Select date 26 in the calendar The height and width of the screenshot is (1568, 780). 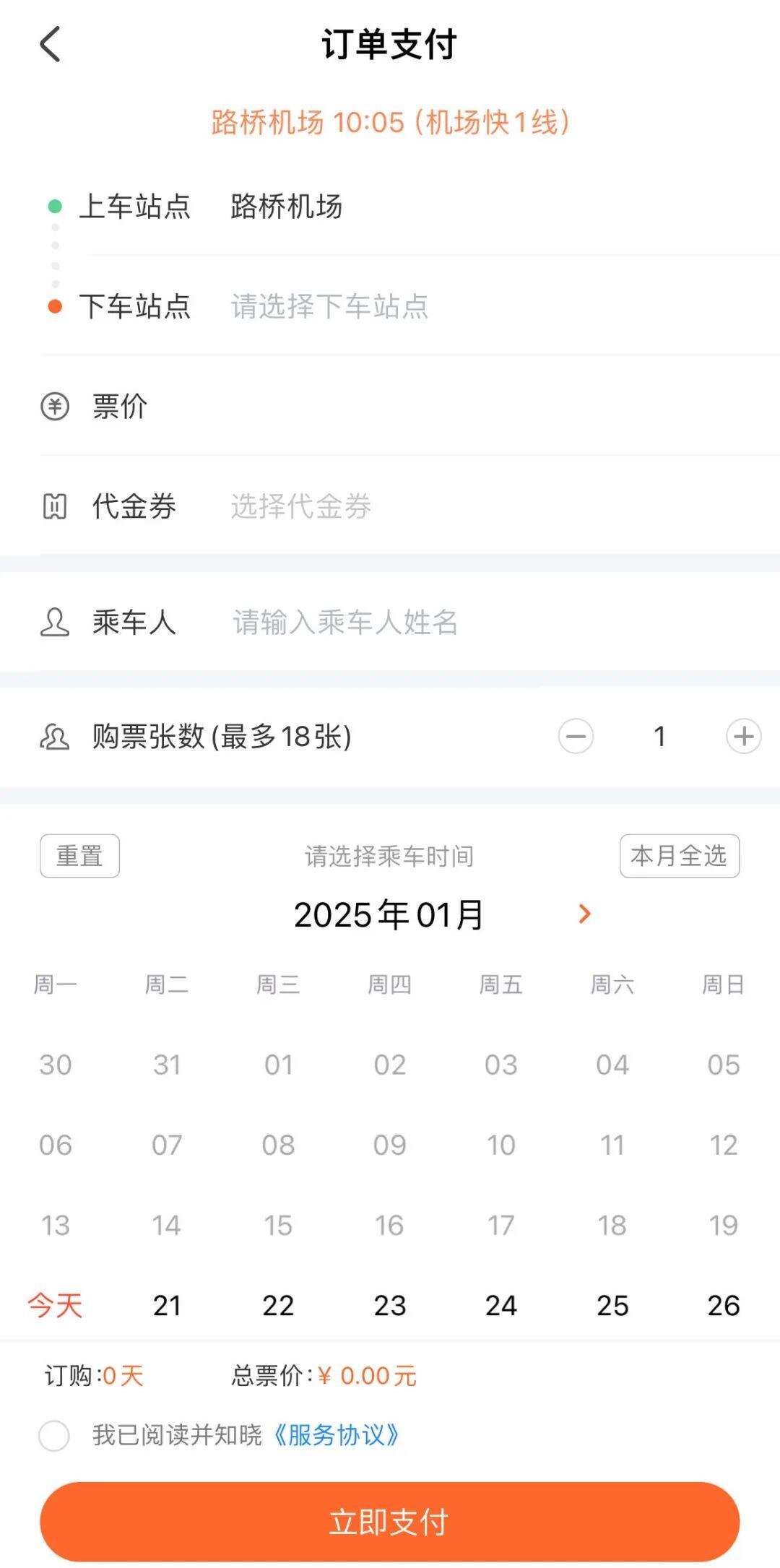pos(724,1306)
